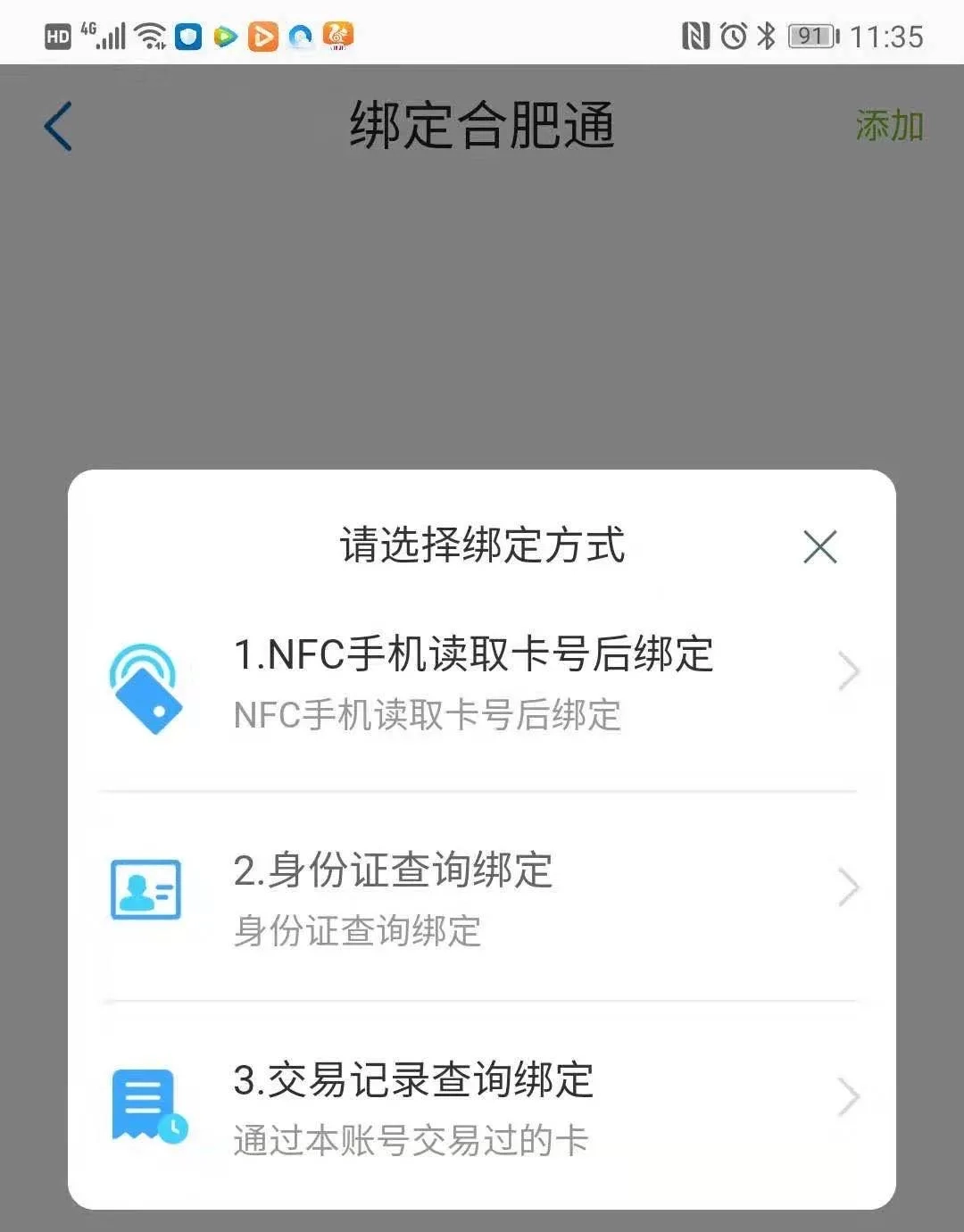Open 交易记录查询绑定 option
Viewport: 964px width, 1232px height.
[x=482, y=1107]
